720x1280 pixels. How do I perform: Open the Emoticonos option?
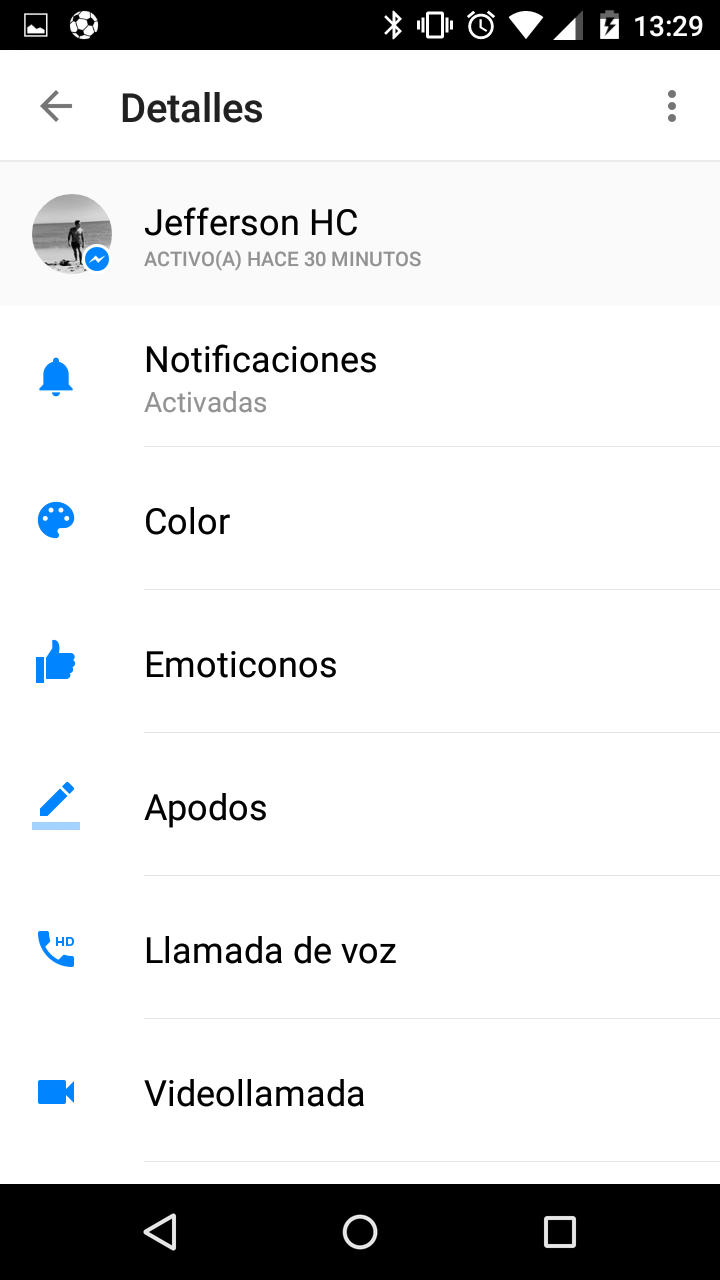360,663
